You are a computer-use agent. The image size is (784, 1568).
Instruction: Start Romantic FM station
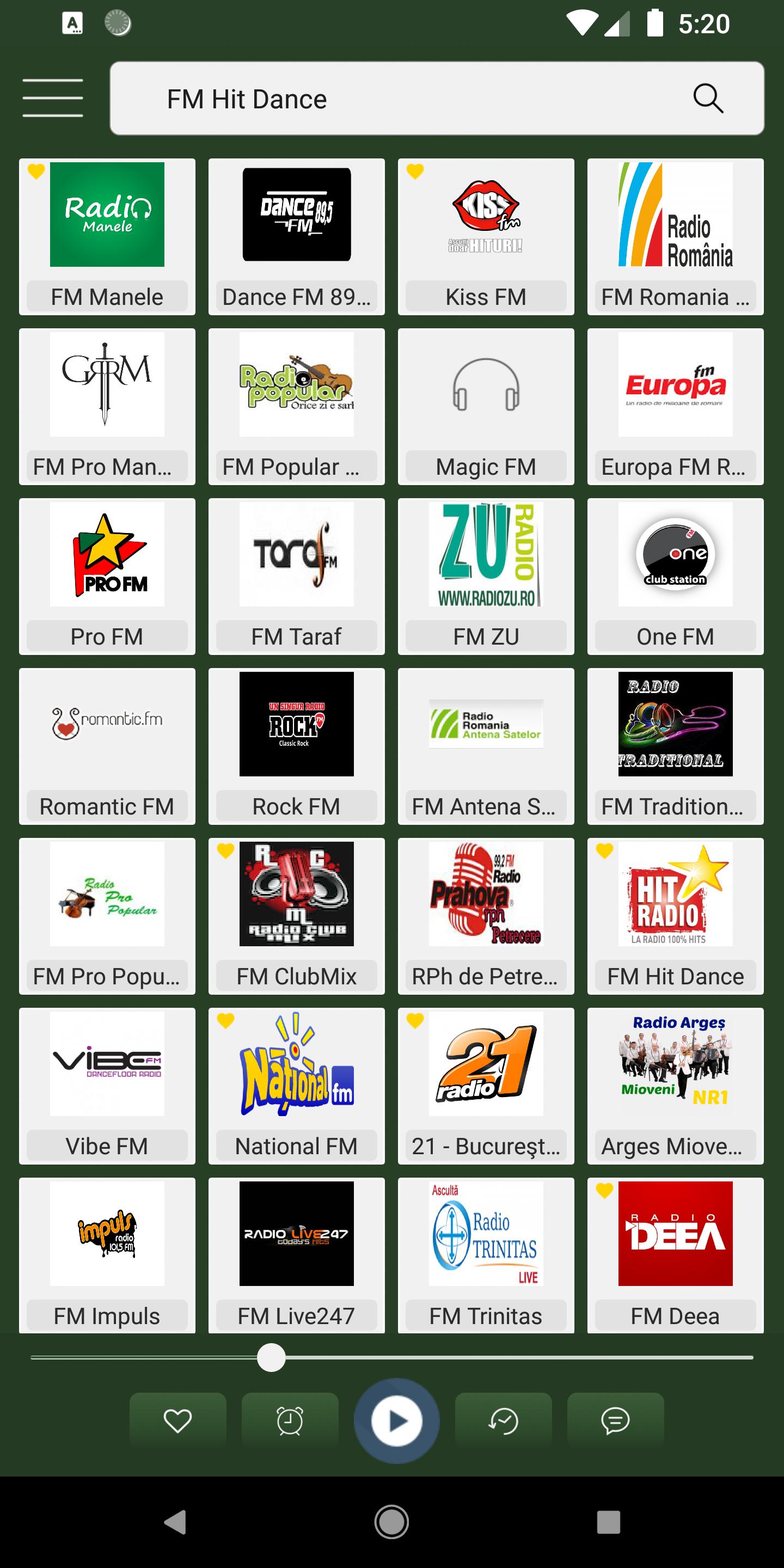click(x=107, y=746)
